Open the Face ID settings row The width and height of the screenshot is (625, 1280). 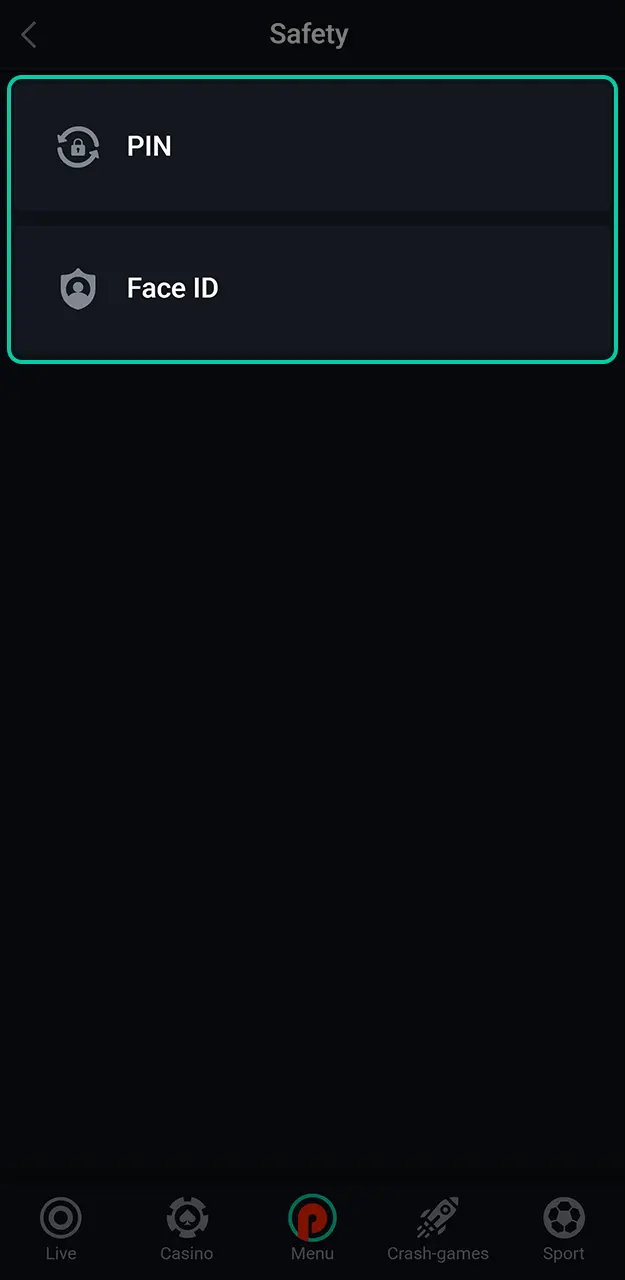[312, 289]
